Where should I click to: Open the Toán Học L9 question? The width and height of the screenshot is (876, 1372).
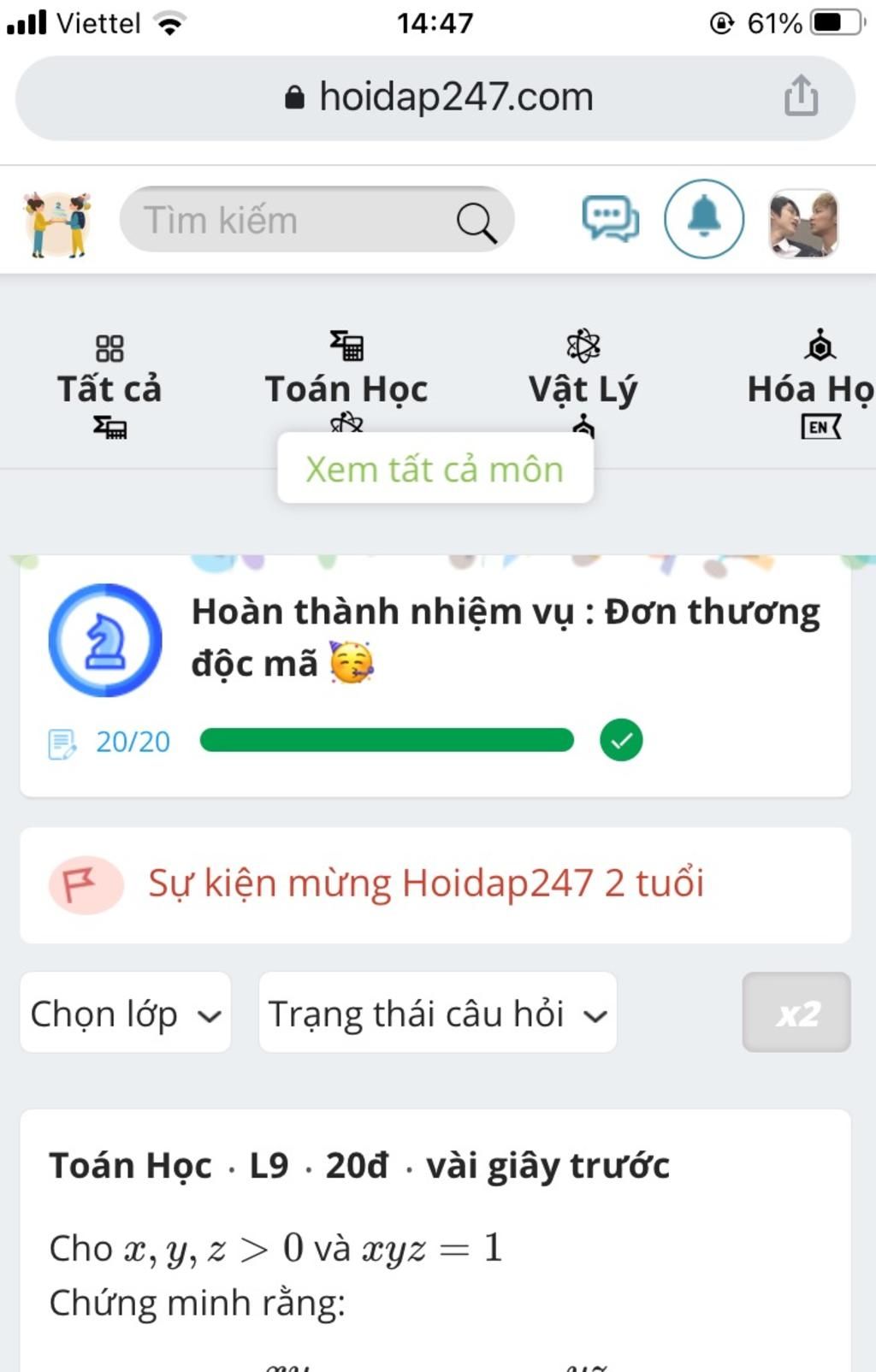pyautogui.click(x=435, y=1249)
